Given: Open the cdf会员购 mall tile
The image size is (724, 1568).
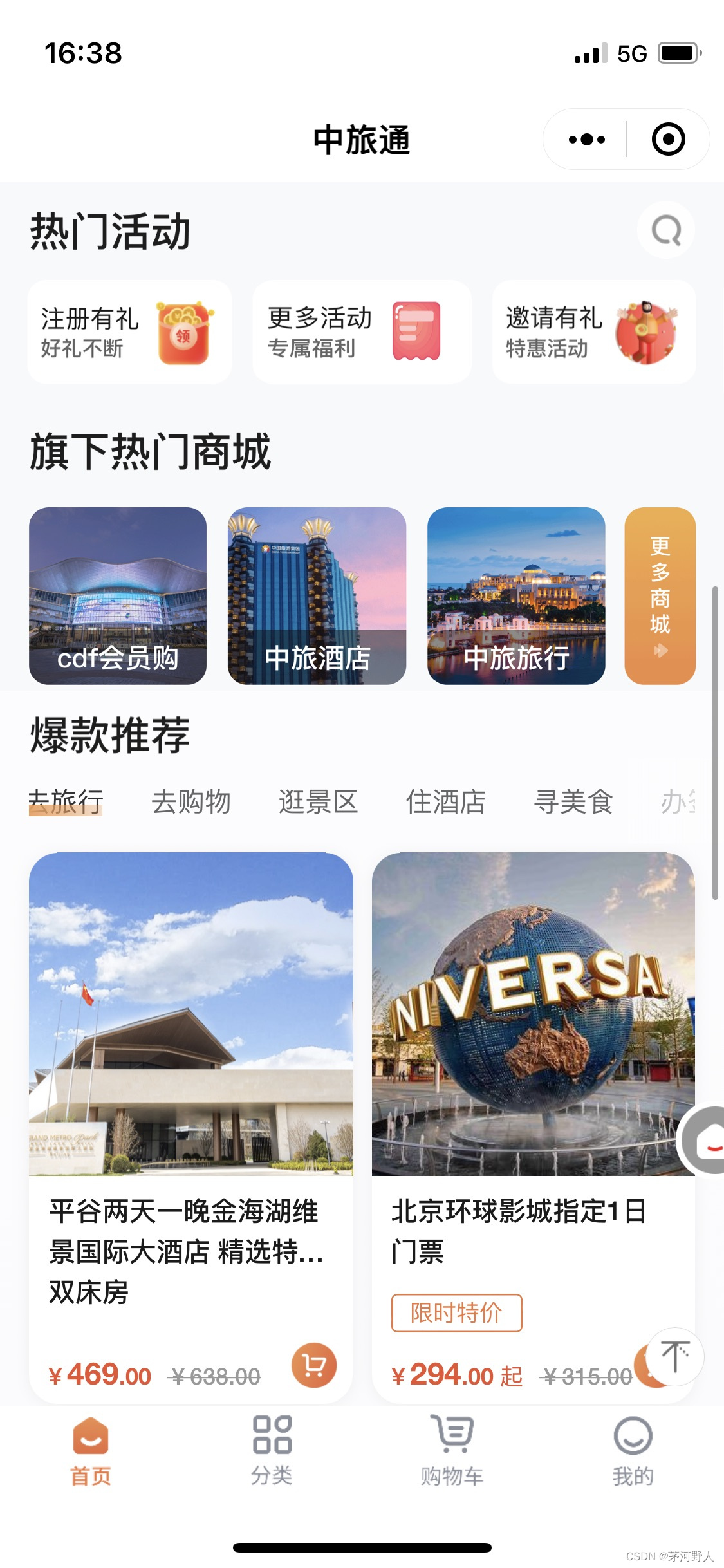Looking at the screenshot, I should point(118,595).
